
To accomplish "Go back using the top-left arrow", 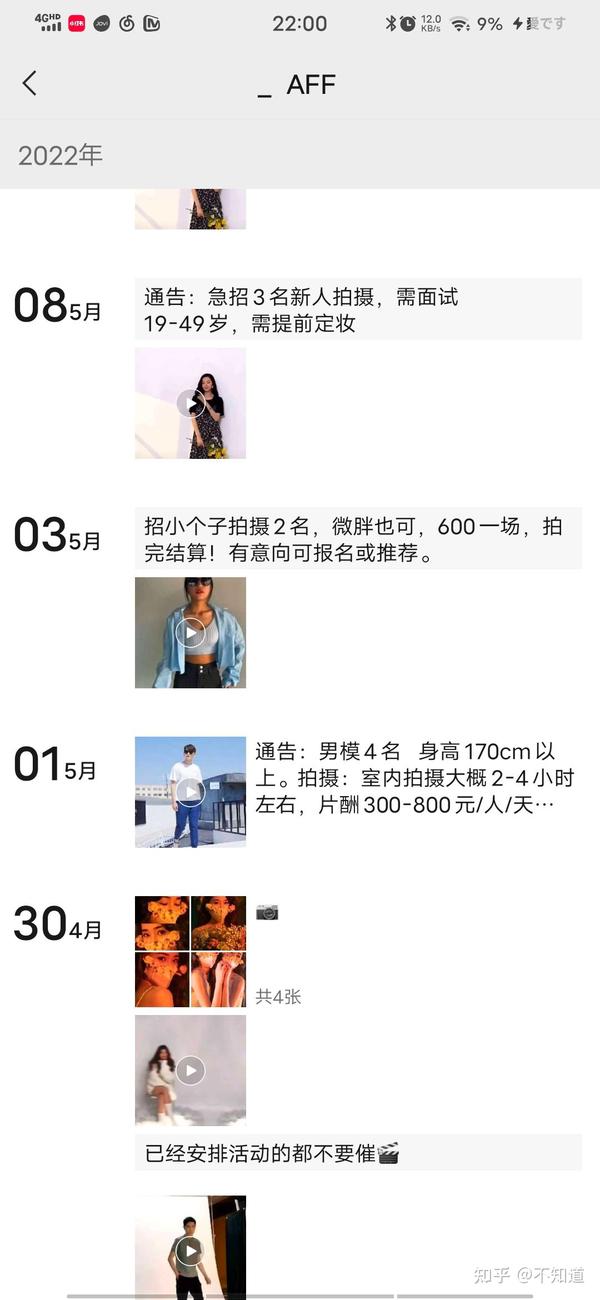I will tap(29, 84).
